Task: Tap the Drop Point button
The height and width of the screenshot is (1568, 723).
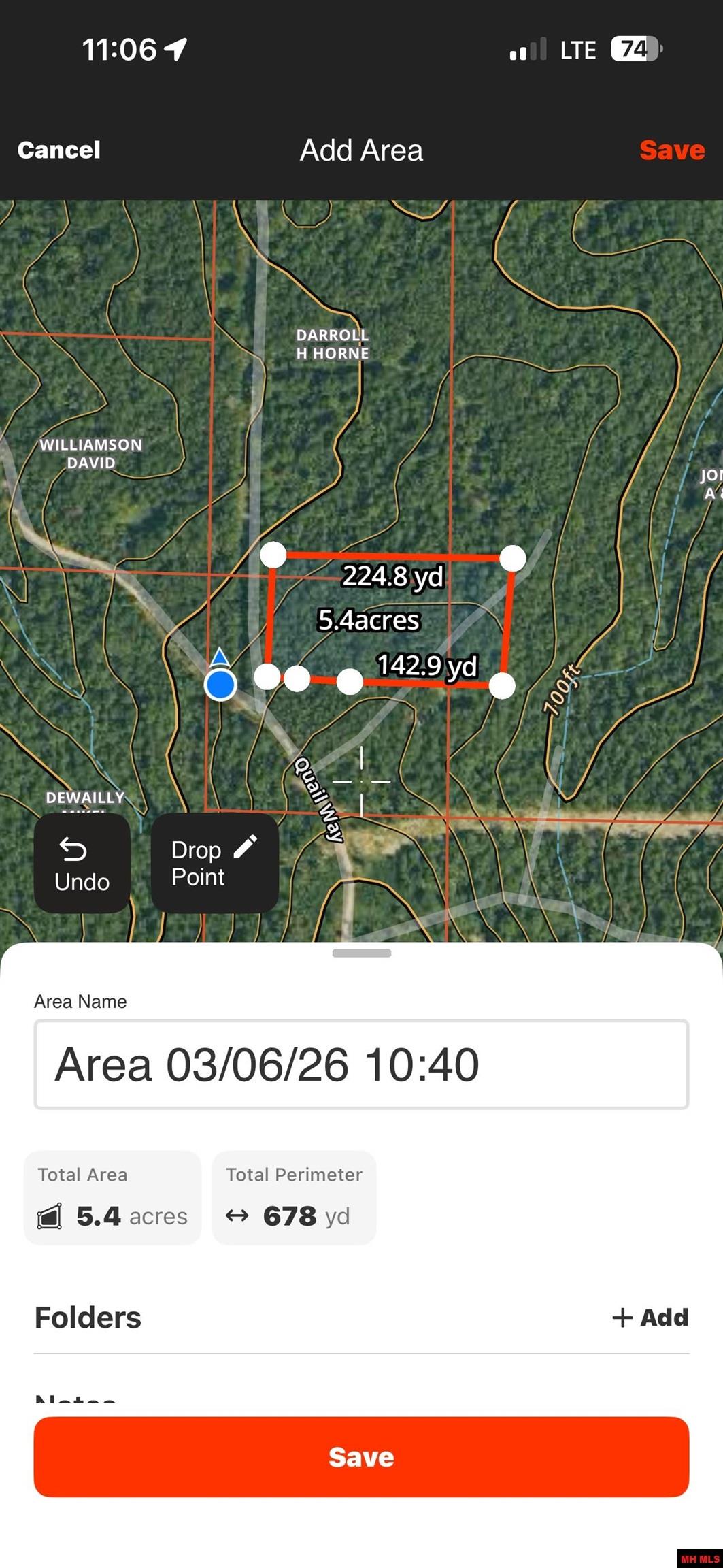Action: point(214,863)
